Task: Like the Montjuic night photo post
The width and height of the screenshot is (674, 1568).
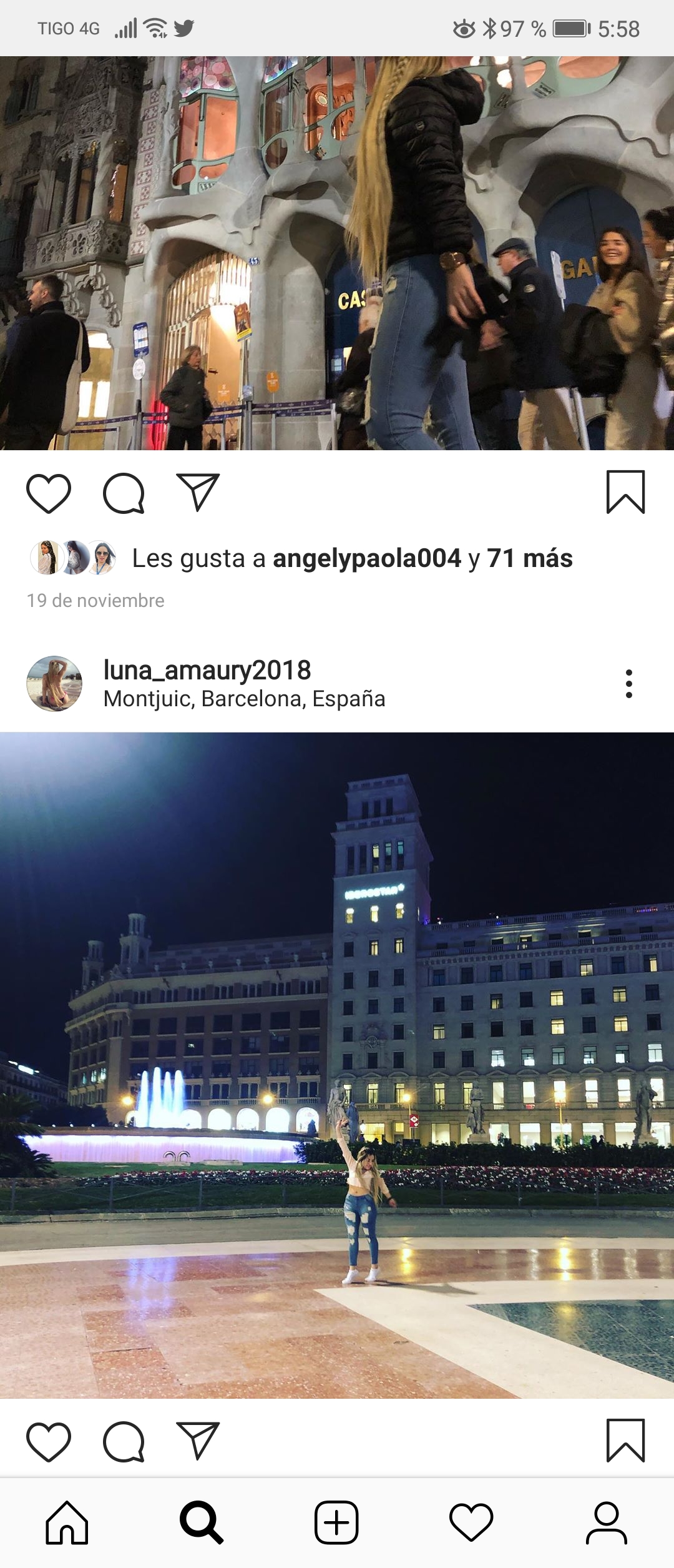Action: [x=49, y=1442]
